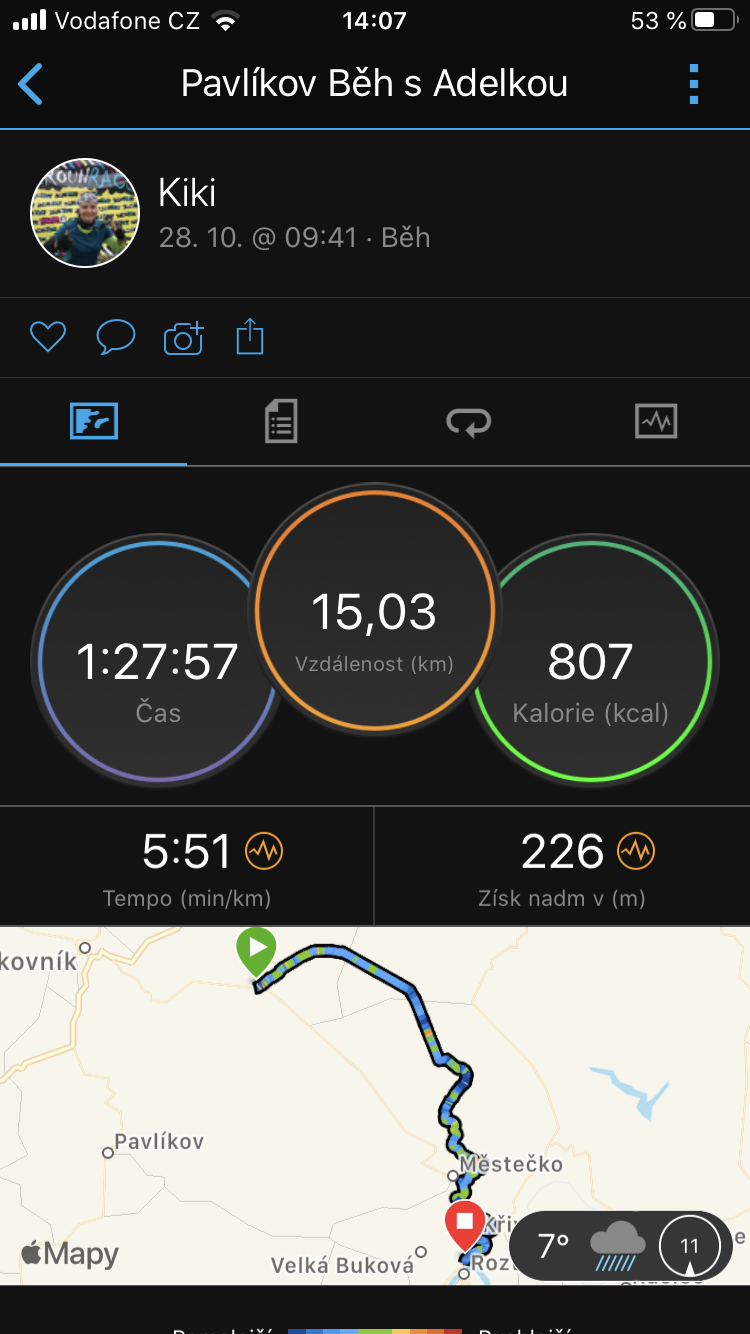Open the elevation chart icon beside 226
750x1334 pixels.
[636, 852]
